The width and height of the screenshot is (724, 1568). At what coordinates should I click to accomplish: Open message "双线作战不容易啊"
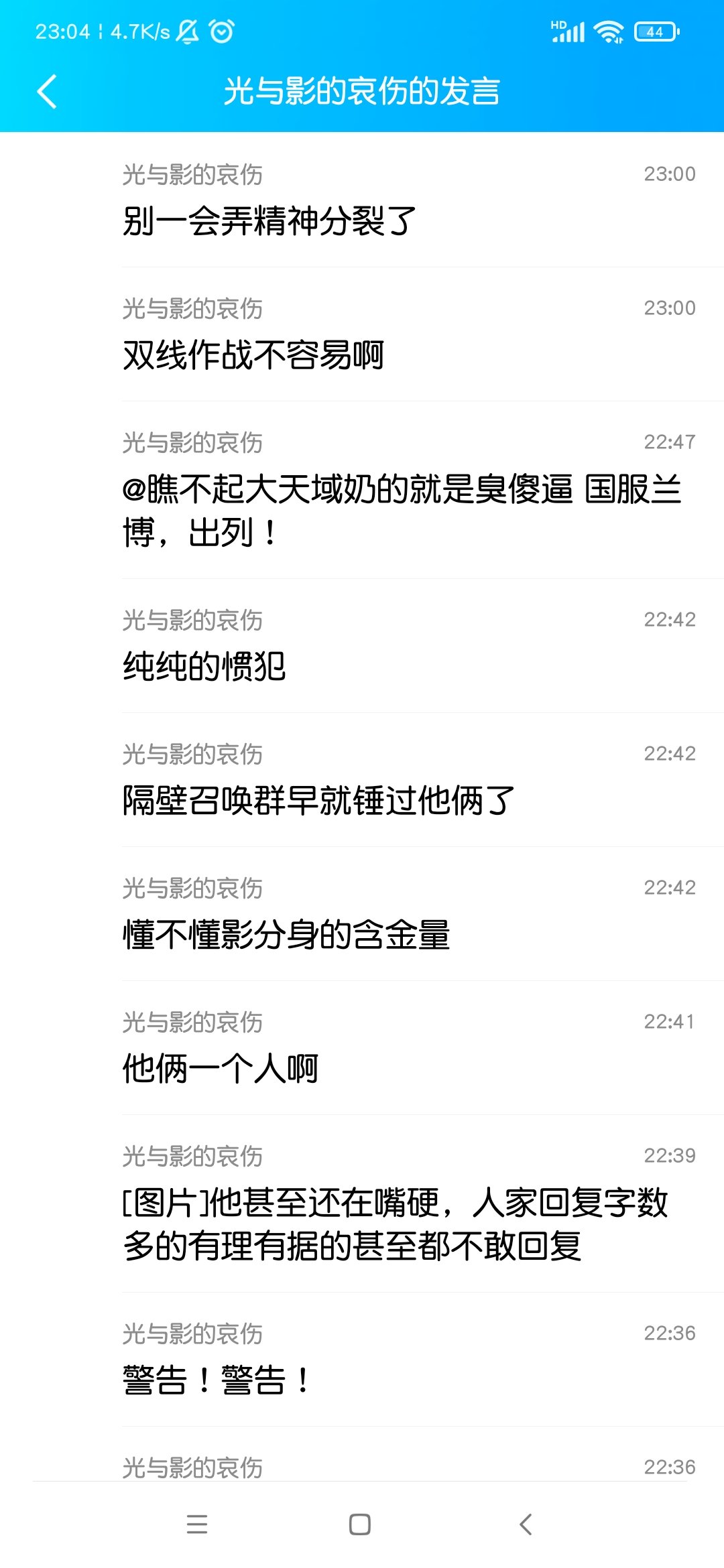click(x=253, y=355)
